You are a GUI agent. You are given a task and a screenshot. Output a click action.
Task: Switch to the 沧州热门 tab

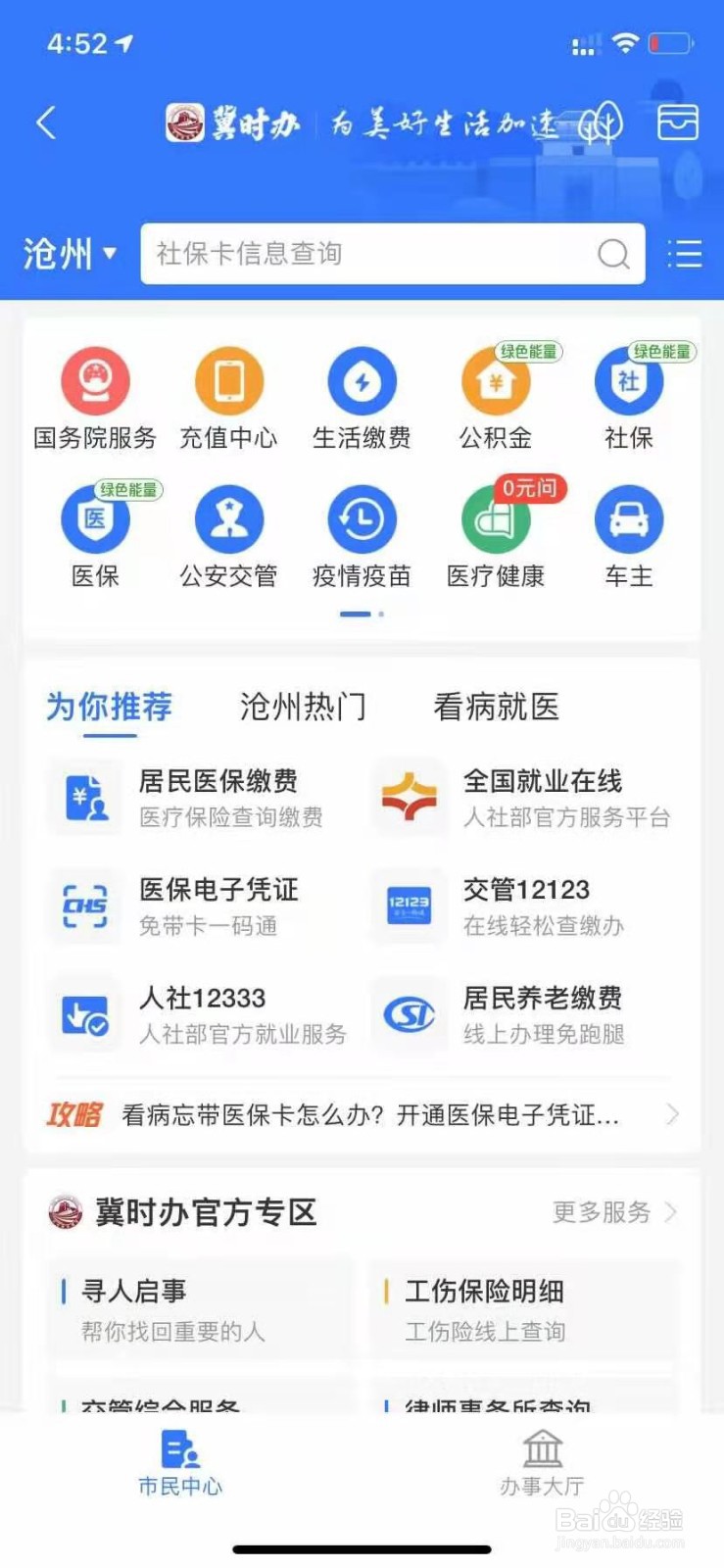click(301, 706)
